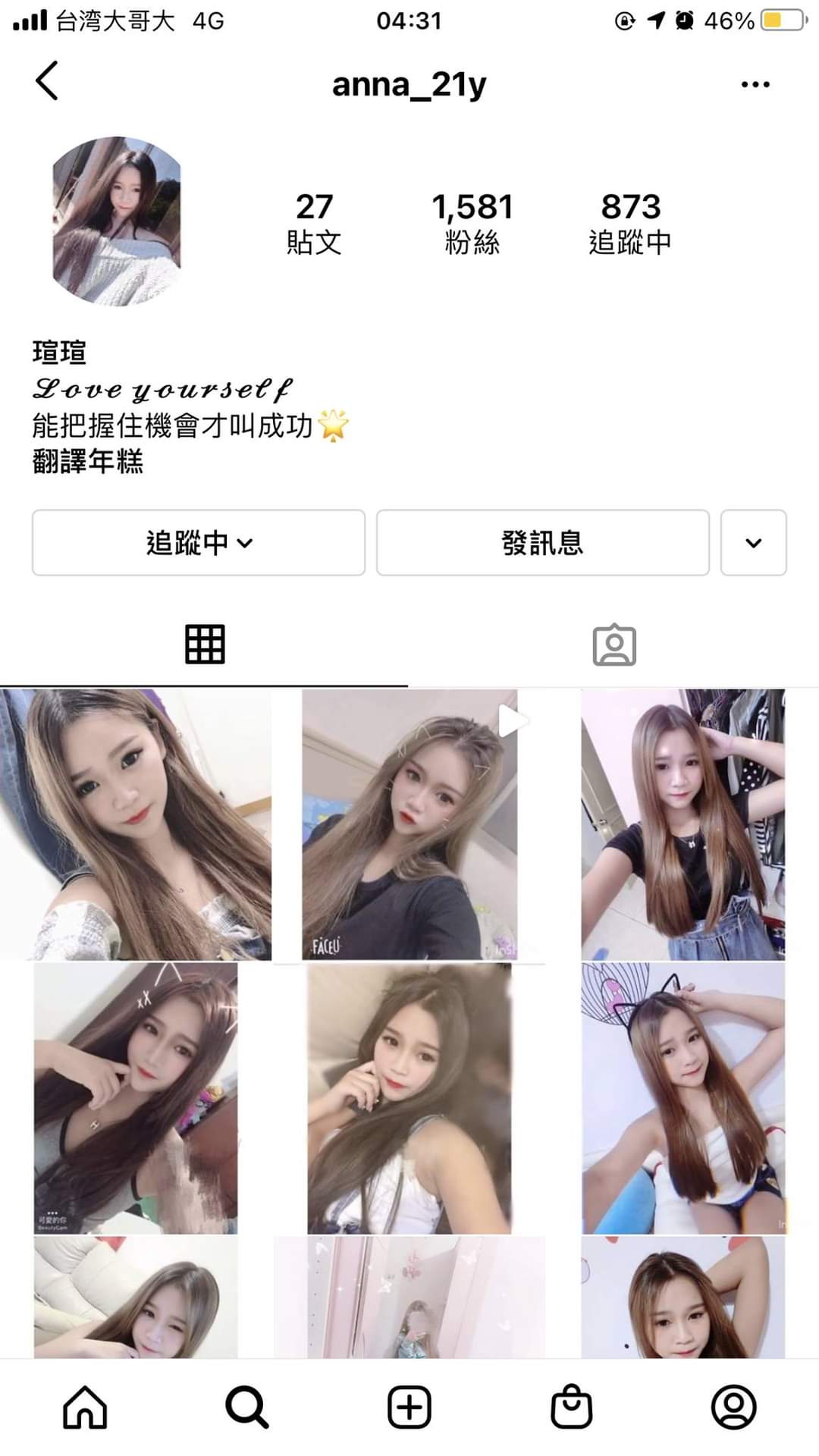The image size is (819, 1456).
Task: Go back with the top-left arrow
Action: coord(47,80)
